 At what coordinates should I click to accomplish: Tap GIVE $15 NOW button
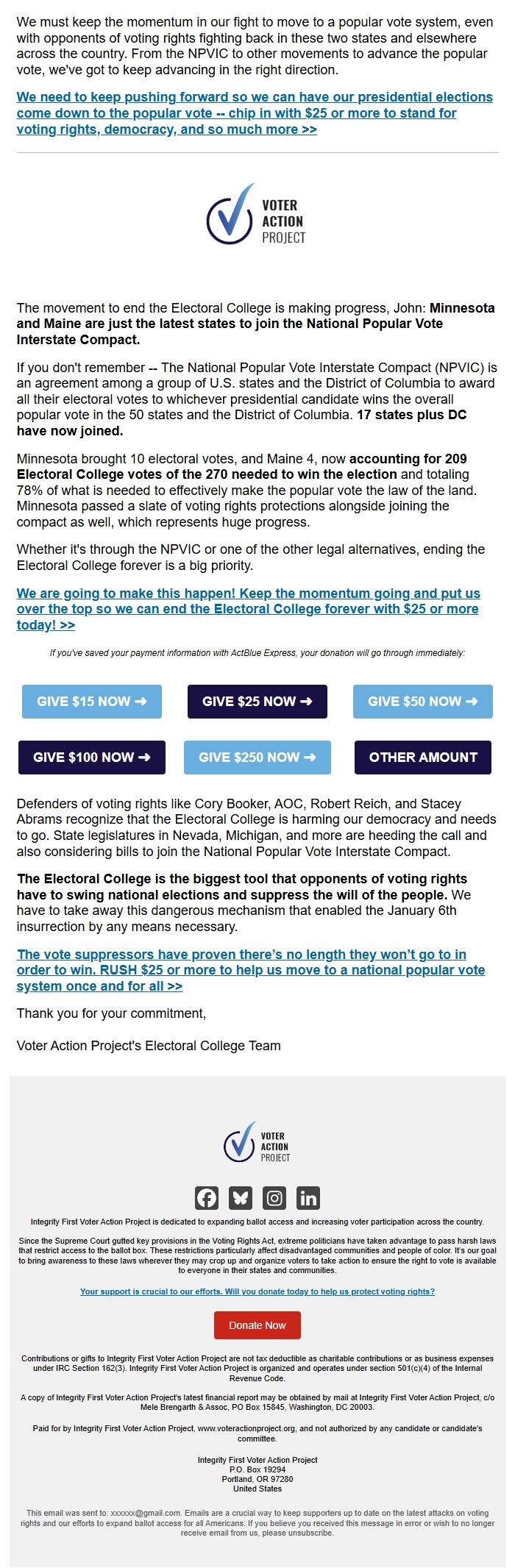pyautogui.click(x=92, y=702)
